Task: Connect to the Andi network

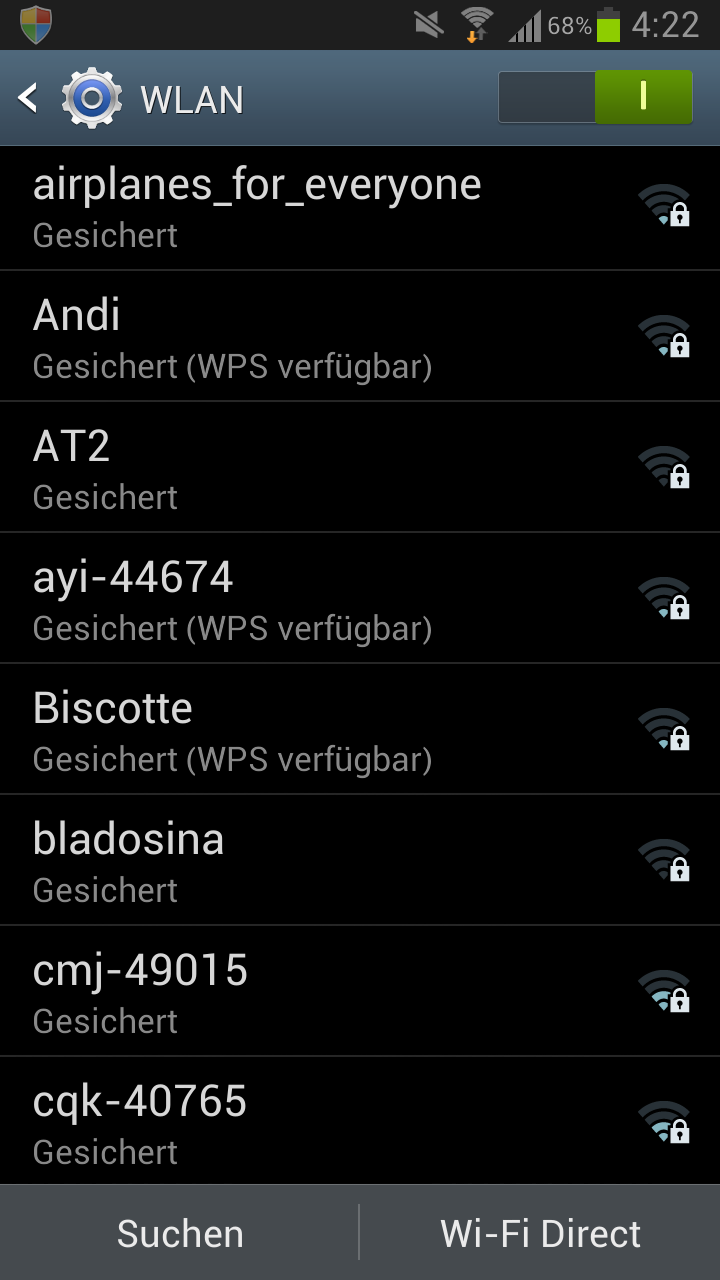Action: 360,336
